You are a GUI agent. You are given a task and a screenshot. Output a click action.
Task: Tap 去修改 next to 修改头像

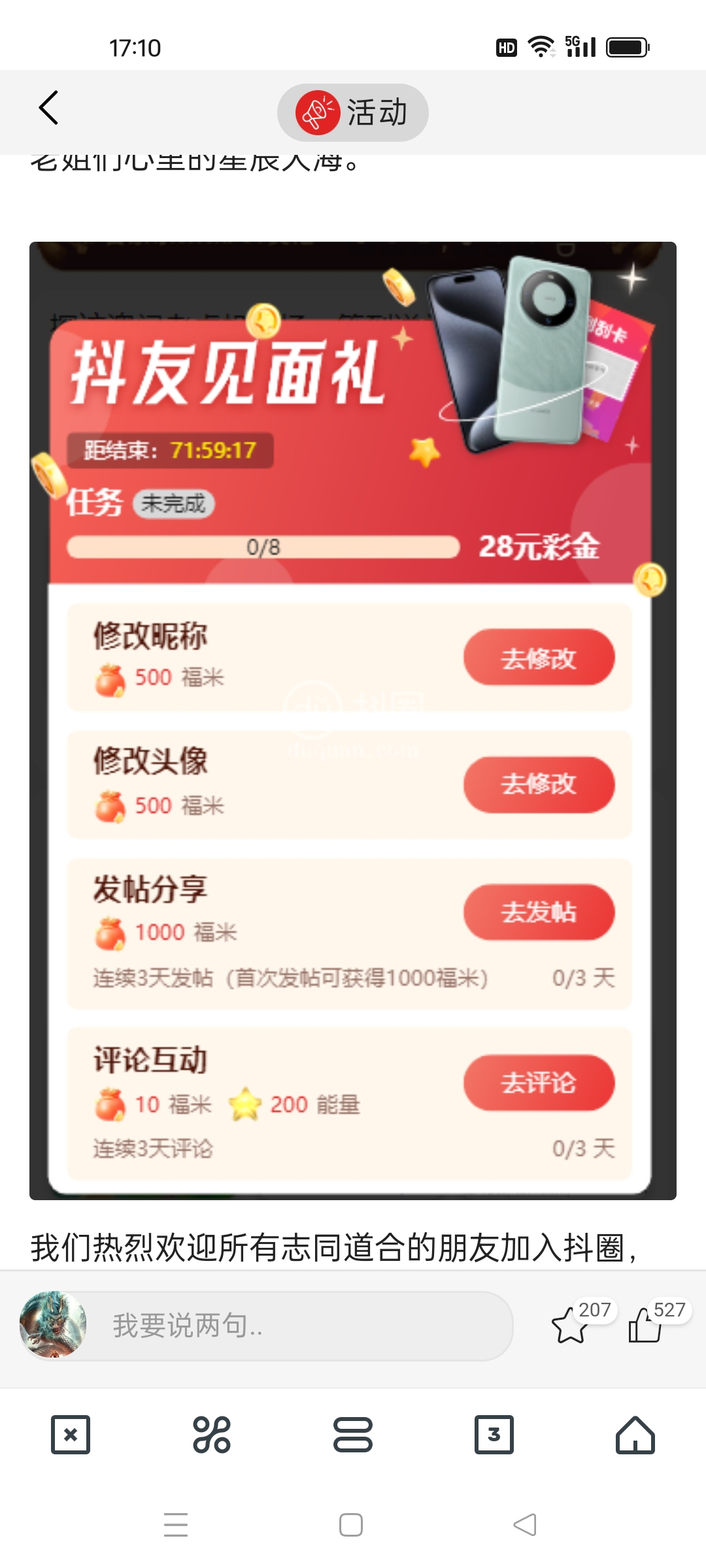(539, 785)
